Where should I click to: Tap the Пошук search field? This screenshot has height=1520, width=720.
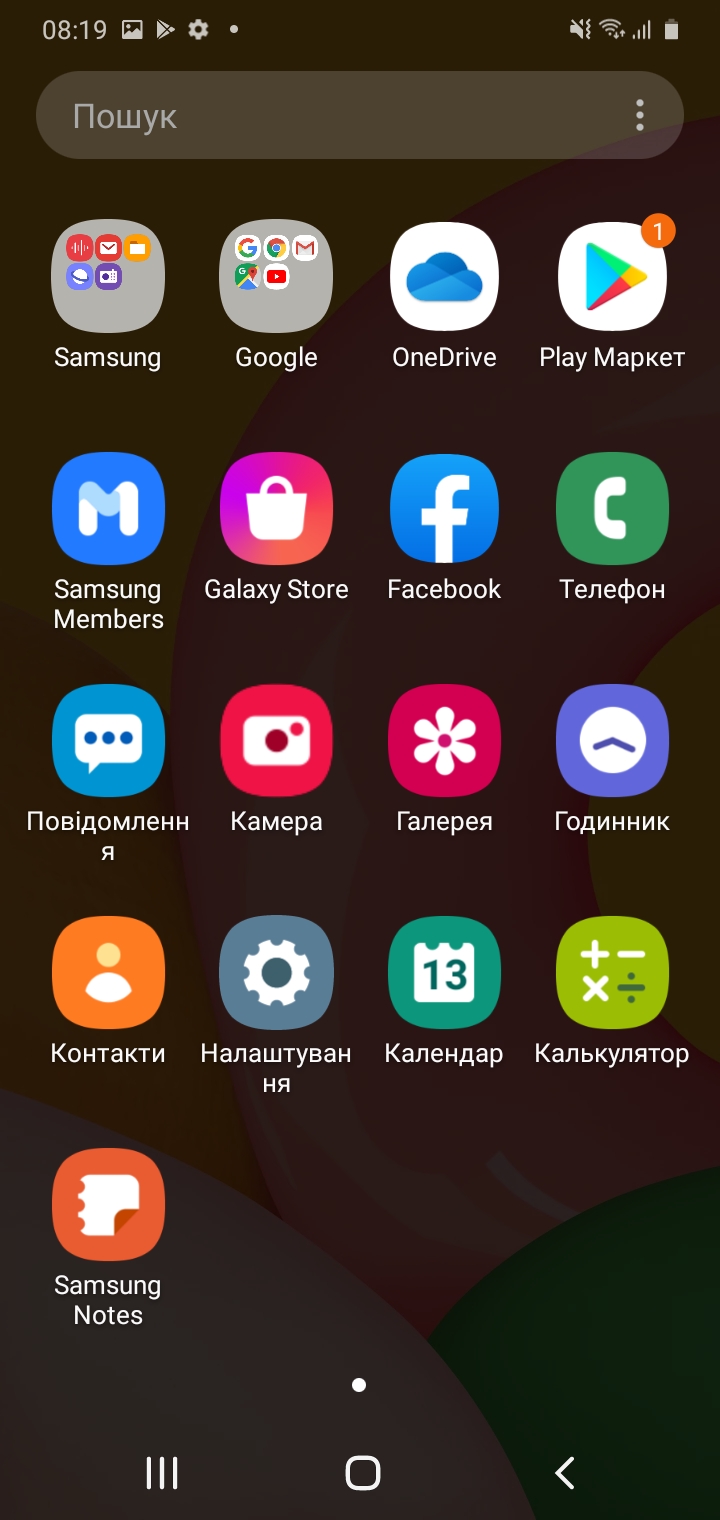coord(300,115)
